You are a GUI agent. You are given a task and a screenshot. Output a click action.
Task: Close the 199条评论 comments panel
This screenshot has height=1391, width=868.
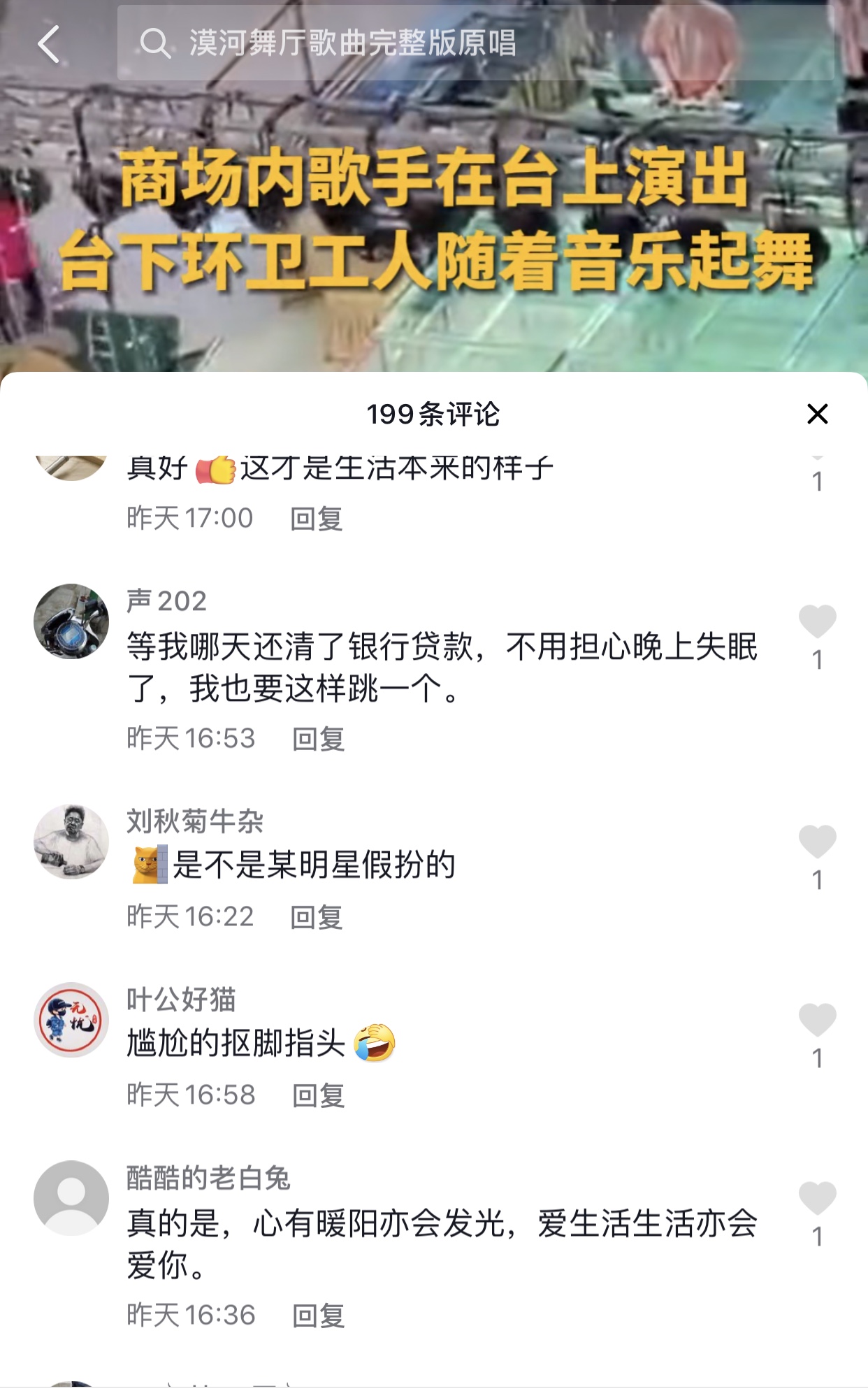(x=817, y=414)
